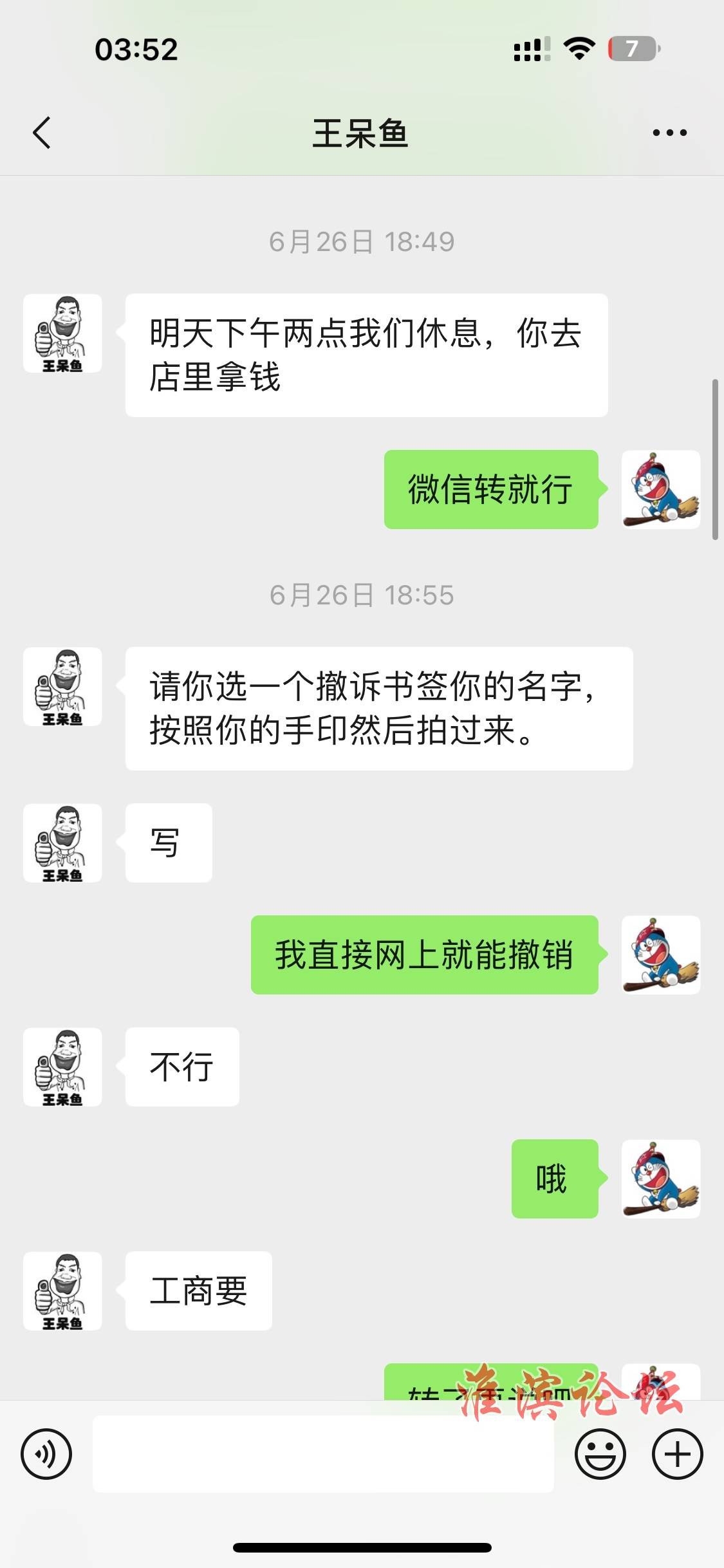The image size is (724, 1568).
Task: Open my Doraemon avatar beside 微信转就行
Action: coord(661,489)
